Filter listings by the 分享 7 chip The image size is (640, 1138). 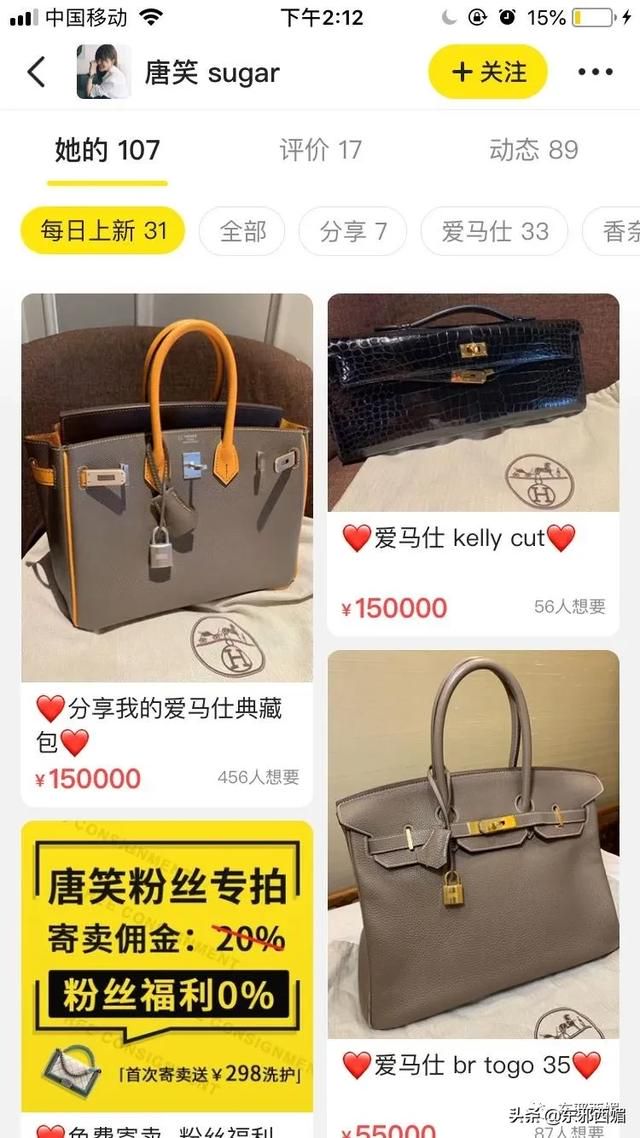click(x=353, y=232)
